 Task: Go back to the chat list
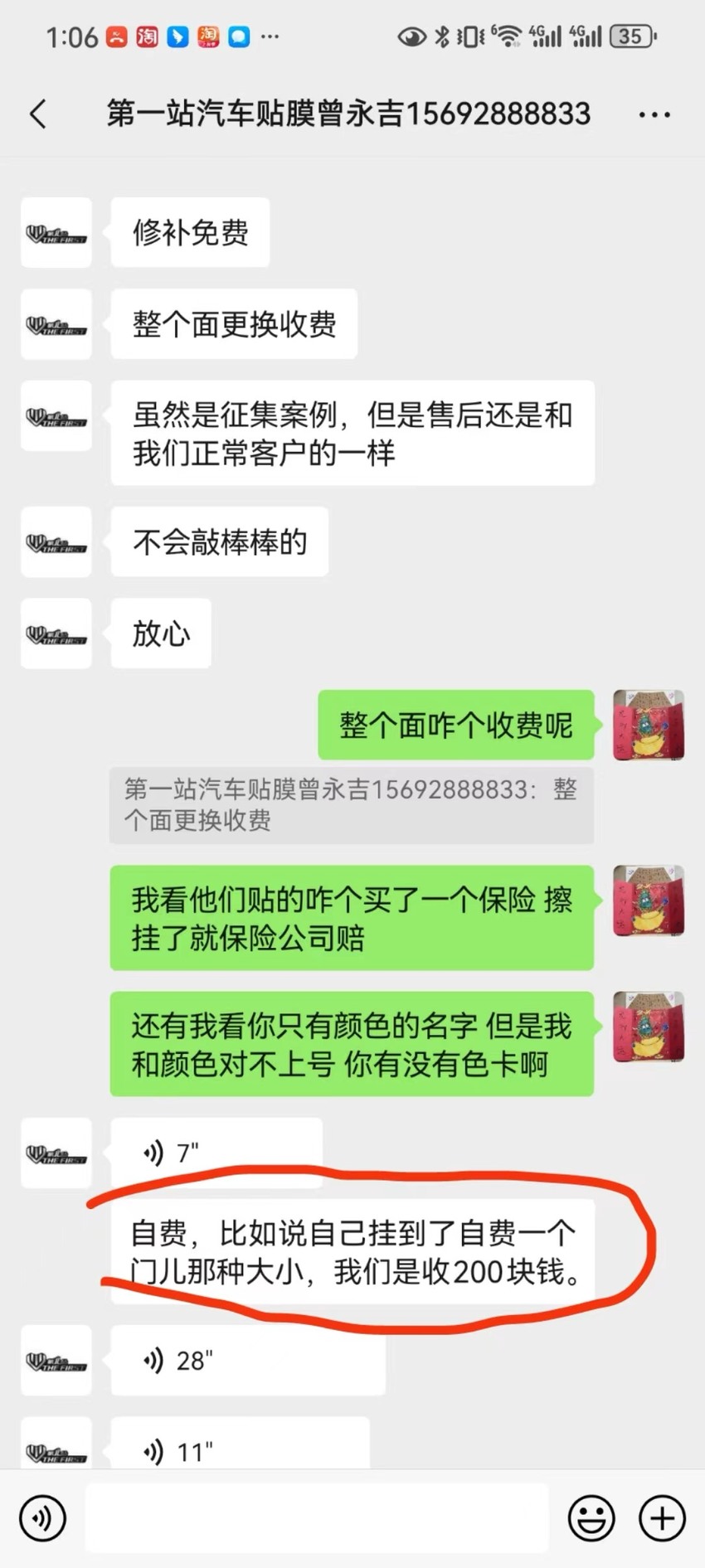(x=38, y=114)
